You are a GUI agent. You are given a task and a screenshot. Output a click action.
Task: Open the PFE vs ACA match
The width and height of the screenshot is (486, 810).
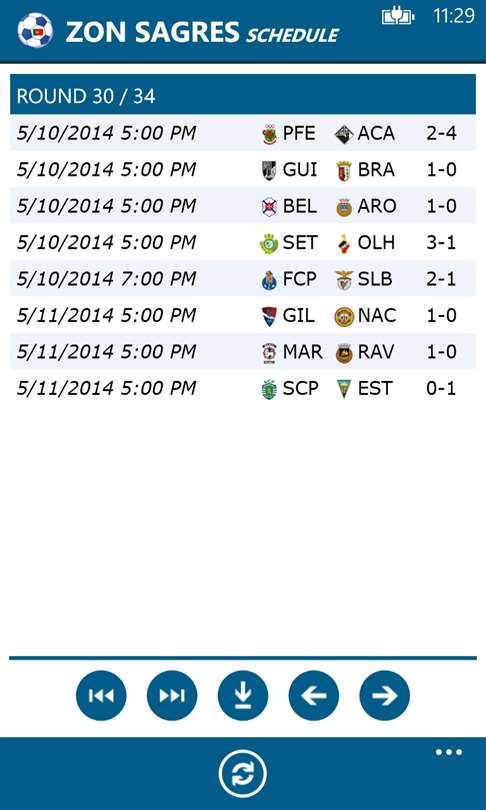click(243, 133)
